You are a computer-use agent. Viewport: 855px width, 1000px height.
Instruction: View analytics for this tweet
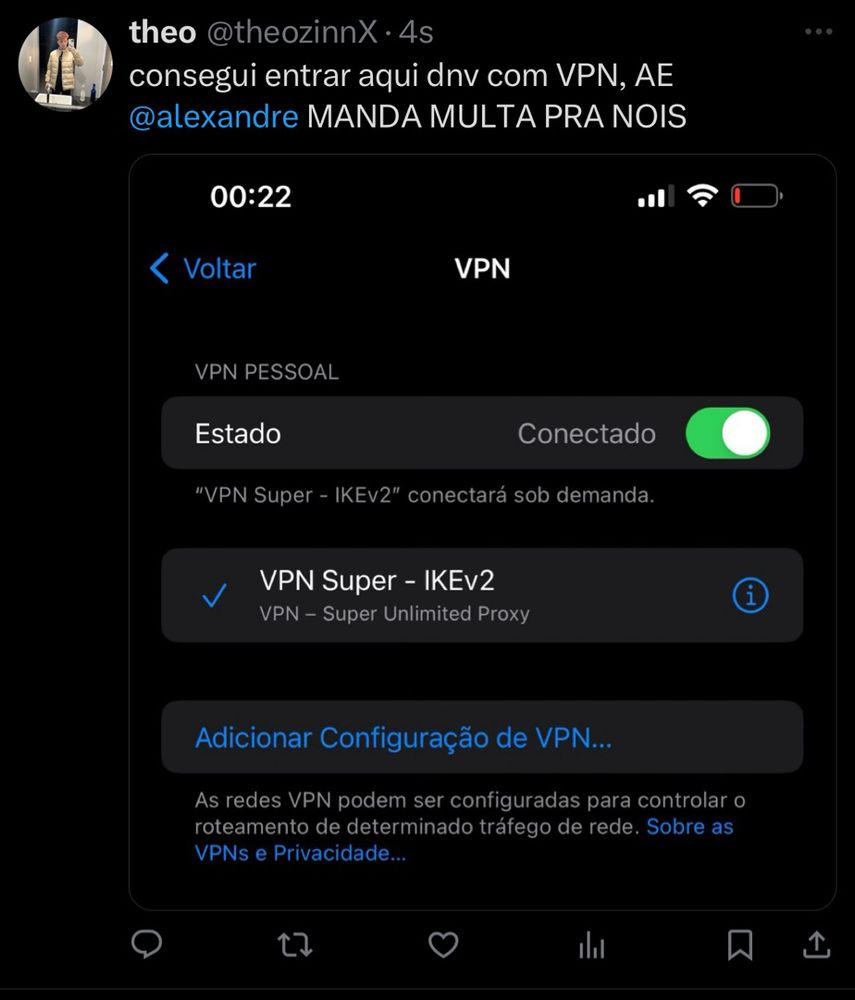point(592,945)
